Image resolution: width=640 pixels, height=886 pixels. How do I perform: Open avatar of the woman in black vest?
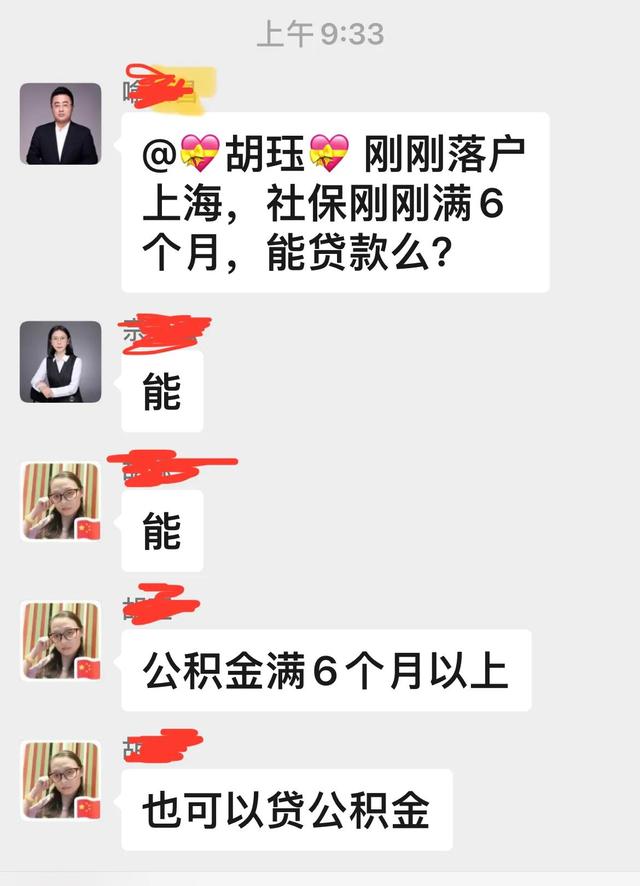point(61,362)
